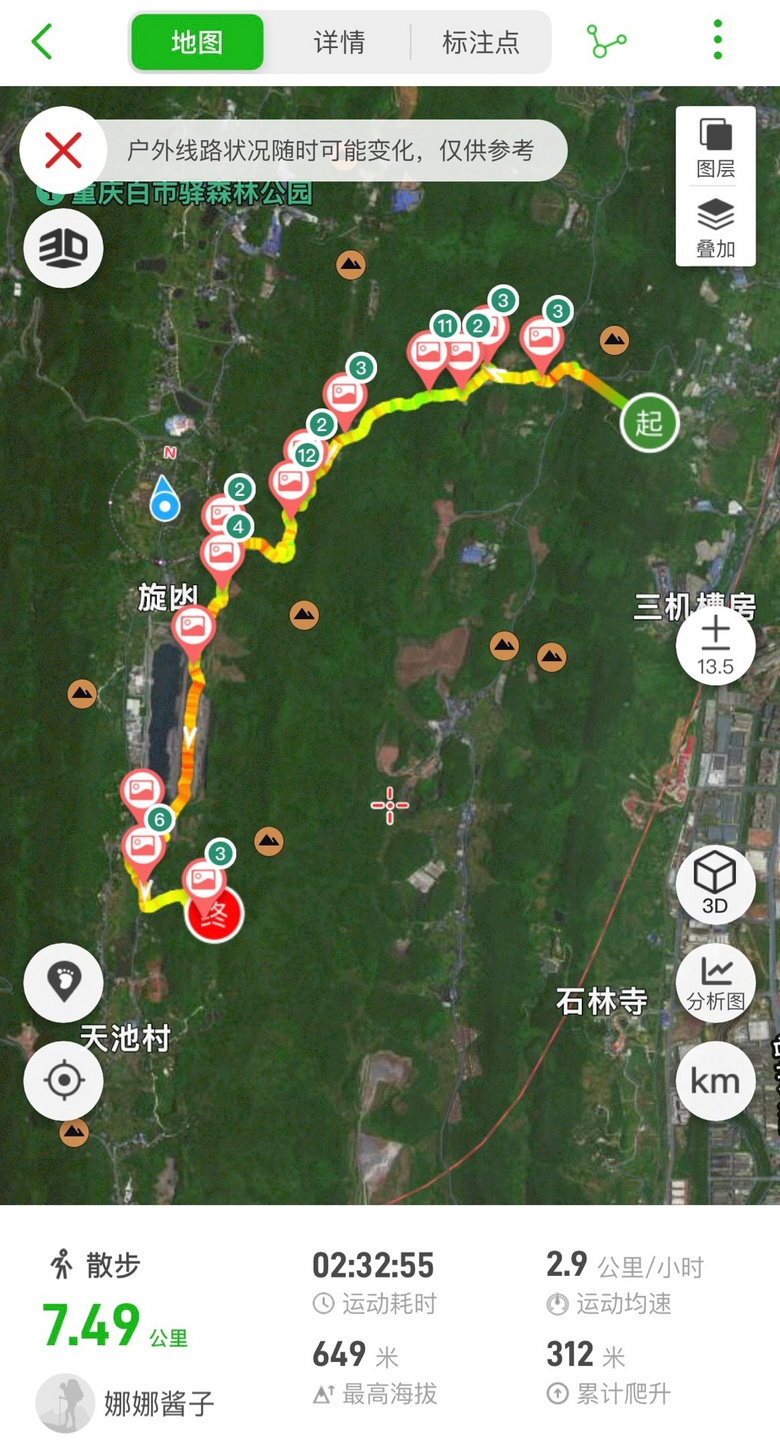Tap the footprint track button
Screen dimensions: 780x1442
coord(64,982)
